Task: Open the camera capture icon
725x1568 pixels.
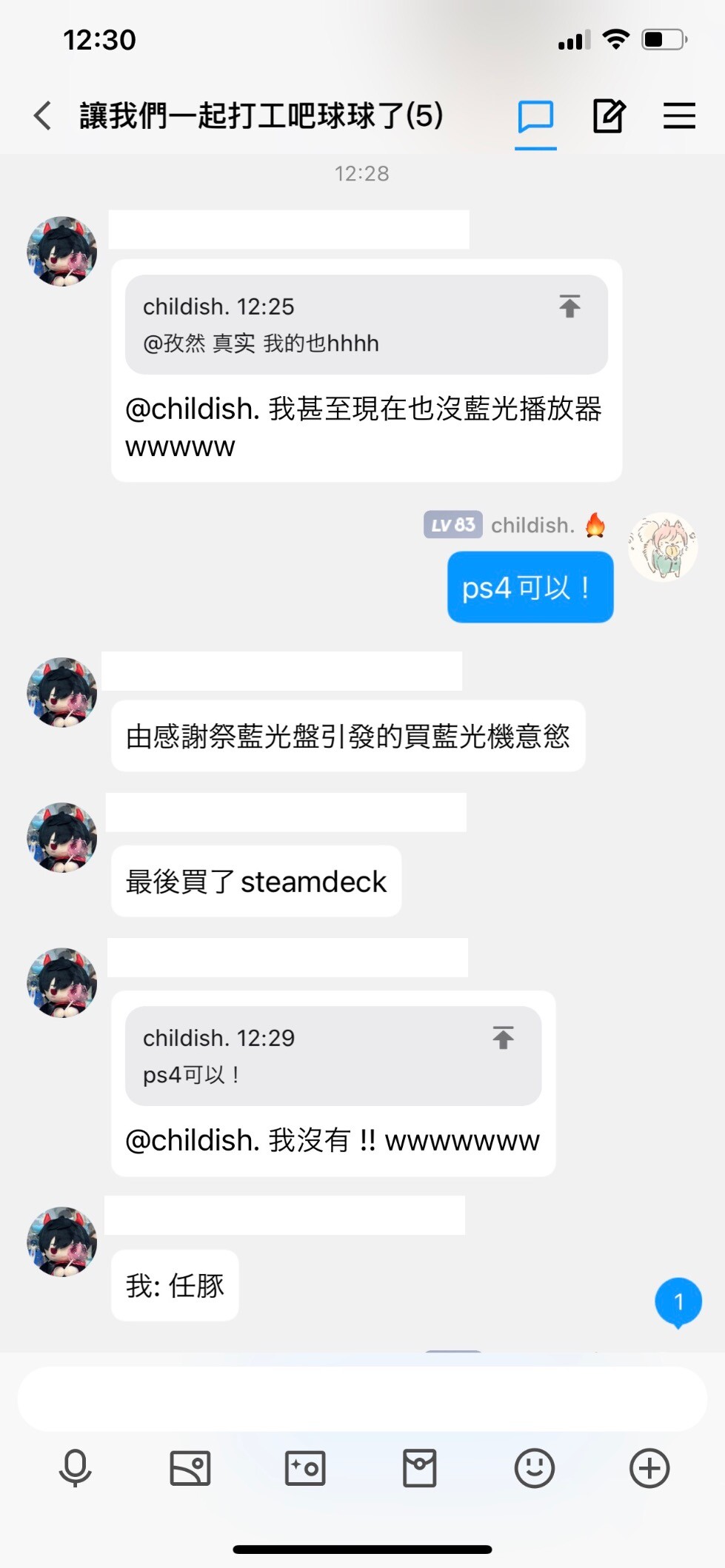Action: click(x=305, y=1468)
